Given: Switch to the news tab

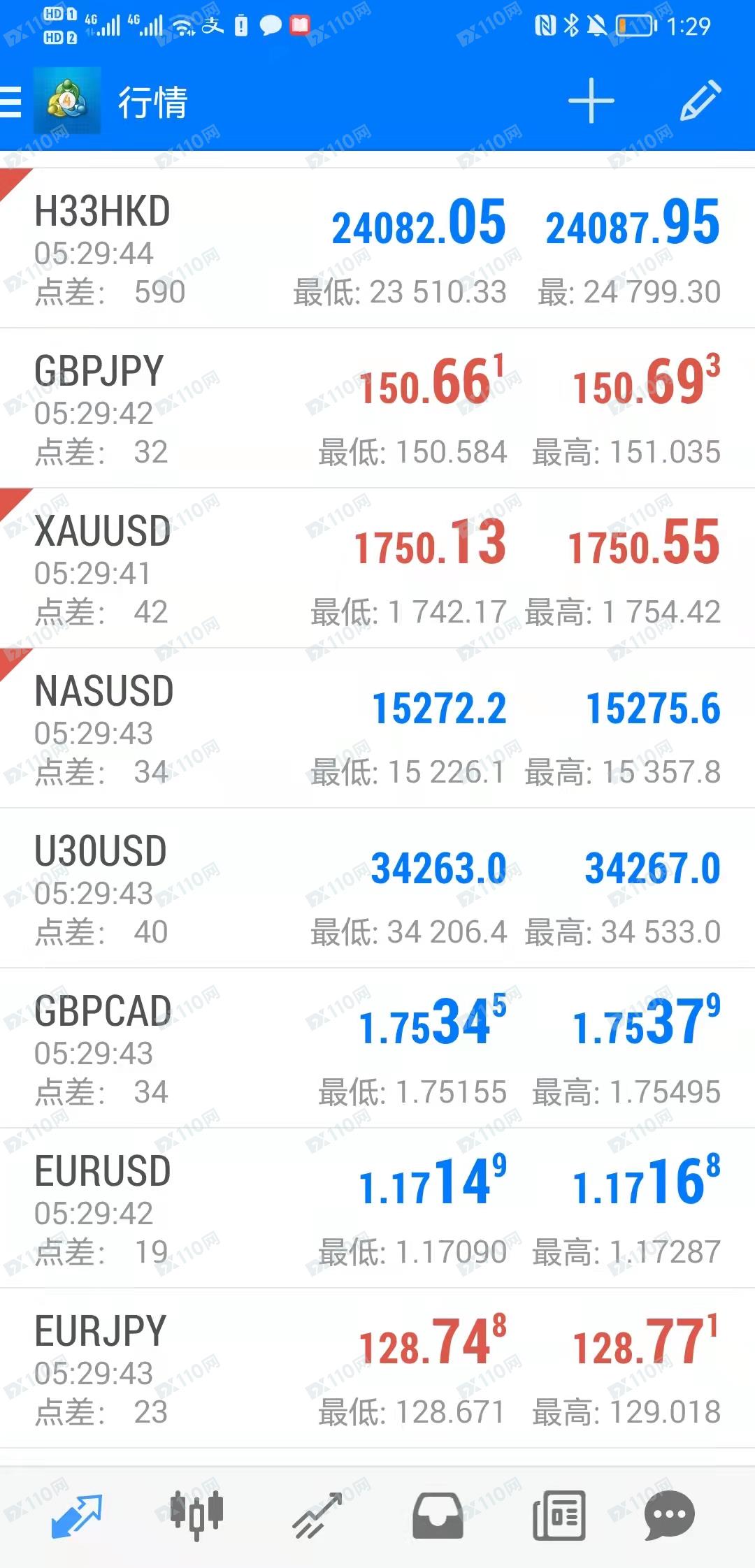Looking at the screenshot, I should point(559,1516).
